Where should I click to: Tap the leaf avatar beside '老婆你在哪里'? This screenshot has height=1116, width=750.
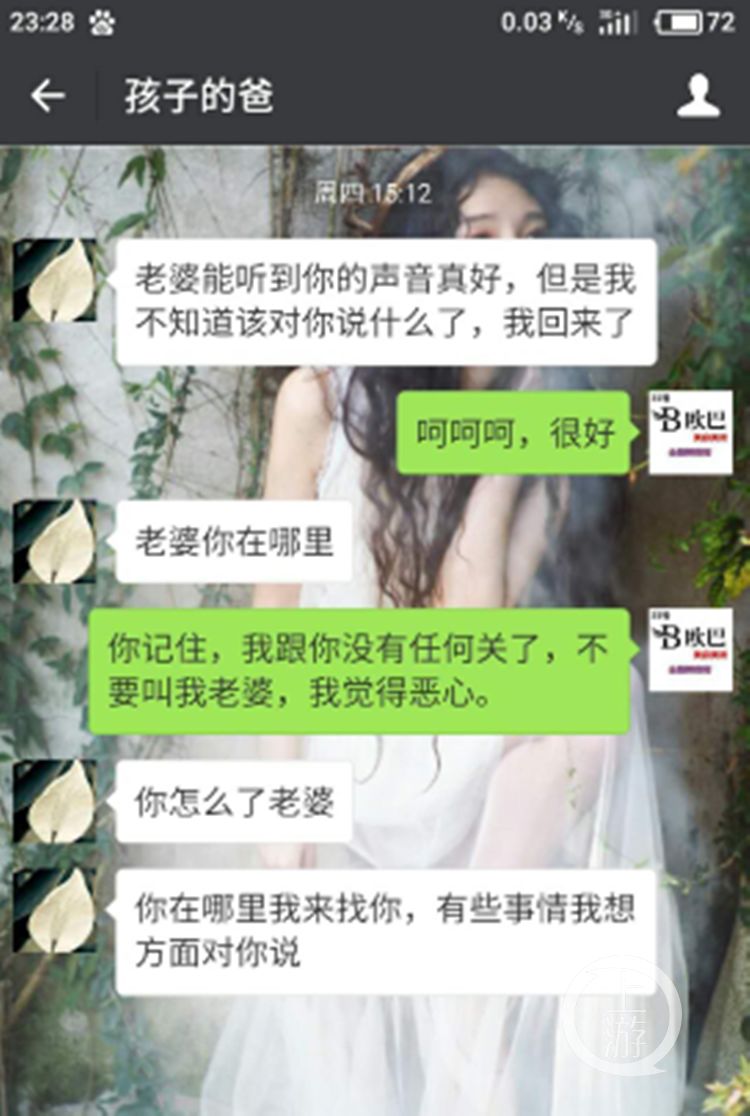[x=55, y=541]
